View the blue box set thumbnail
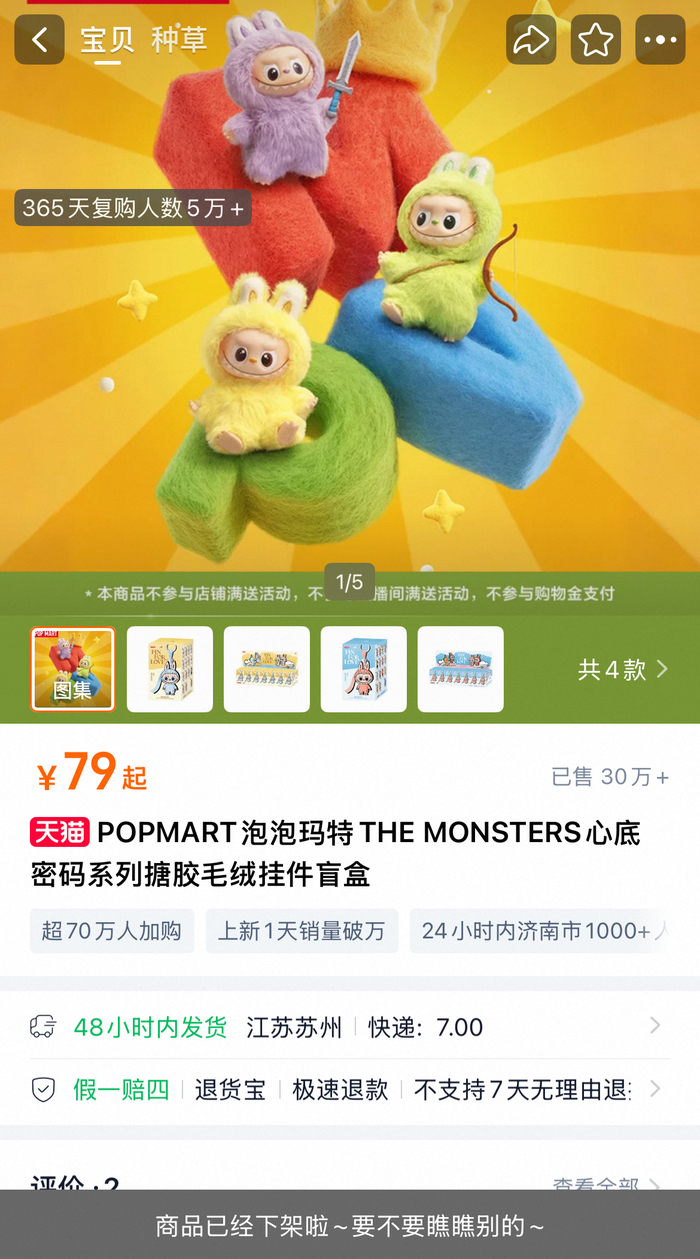The image size is (700, 1259). [460, 669]
